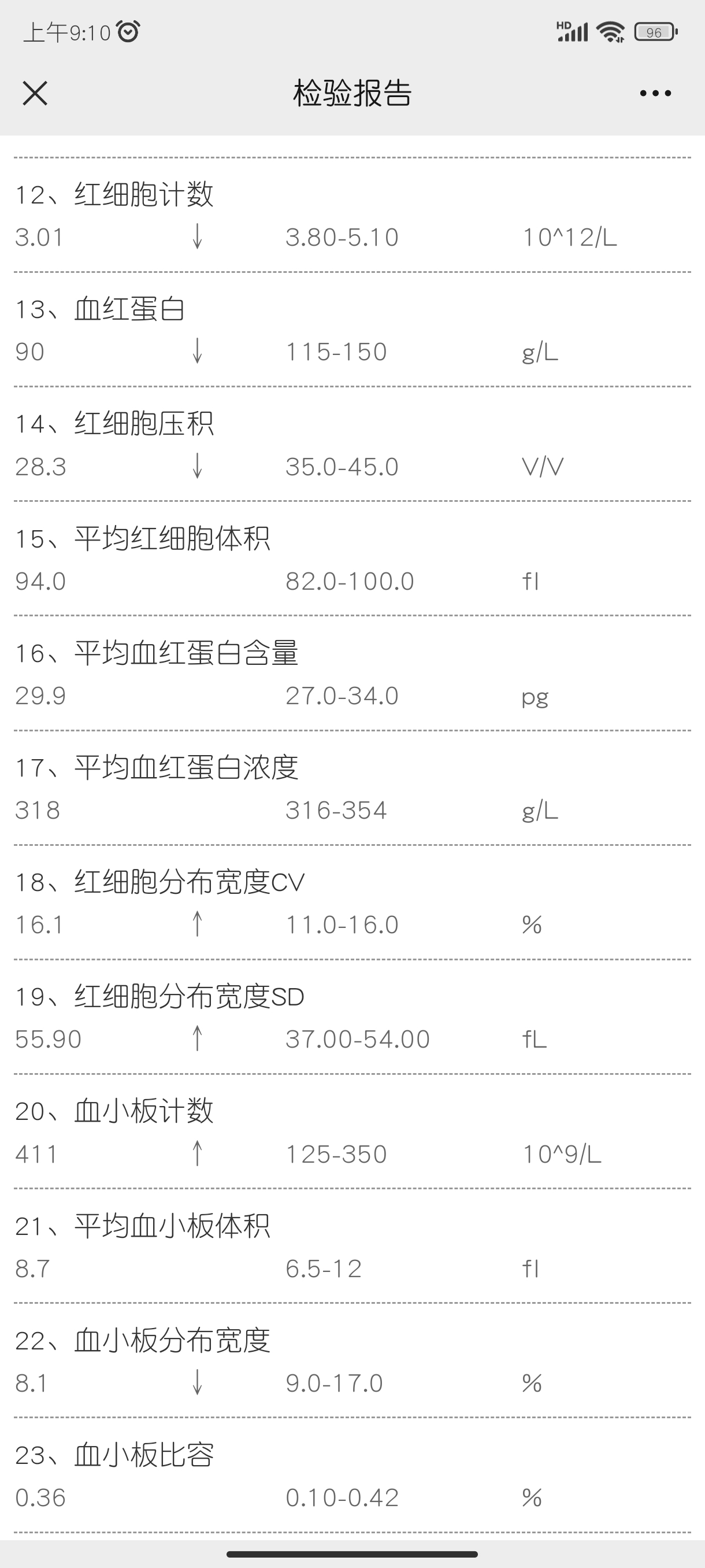This screenshot has height=1568, width=705.
Task: Close the 检验报告 page
Action: click(35, 93)
